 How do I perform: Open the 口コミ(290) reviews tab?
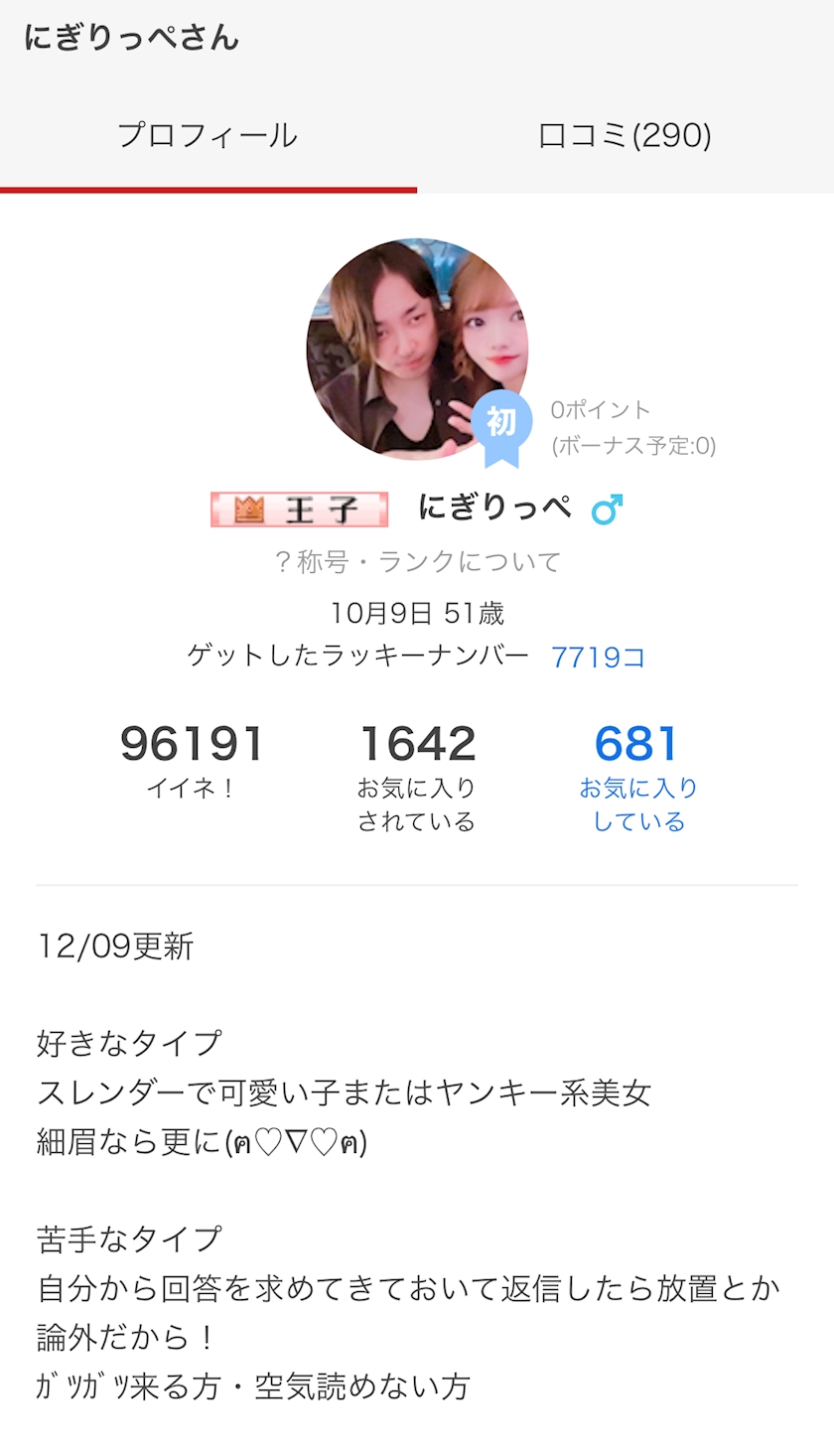pyautogui.click(x=625, y=136)
